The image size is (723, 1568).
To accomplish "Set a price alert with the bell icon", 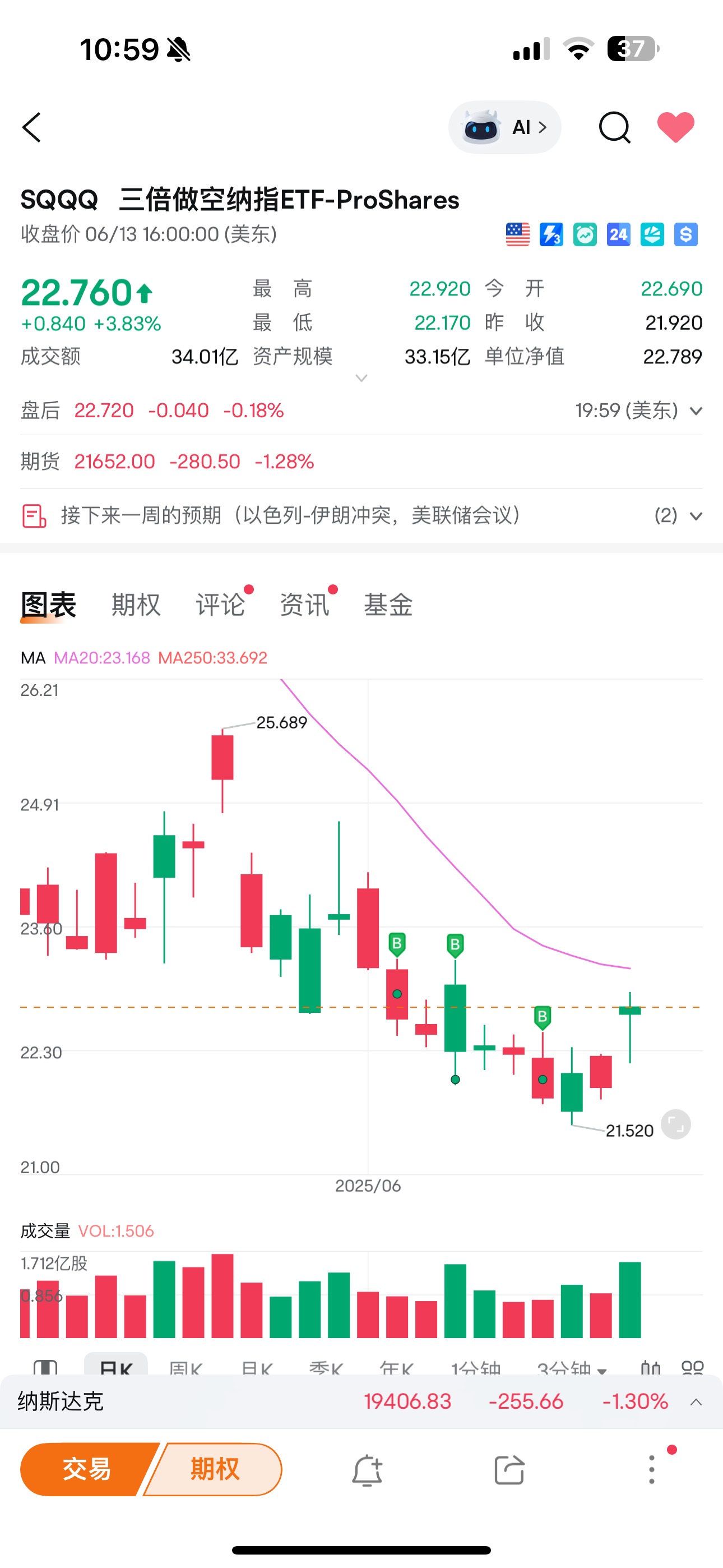I will point(367,1470).
